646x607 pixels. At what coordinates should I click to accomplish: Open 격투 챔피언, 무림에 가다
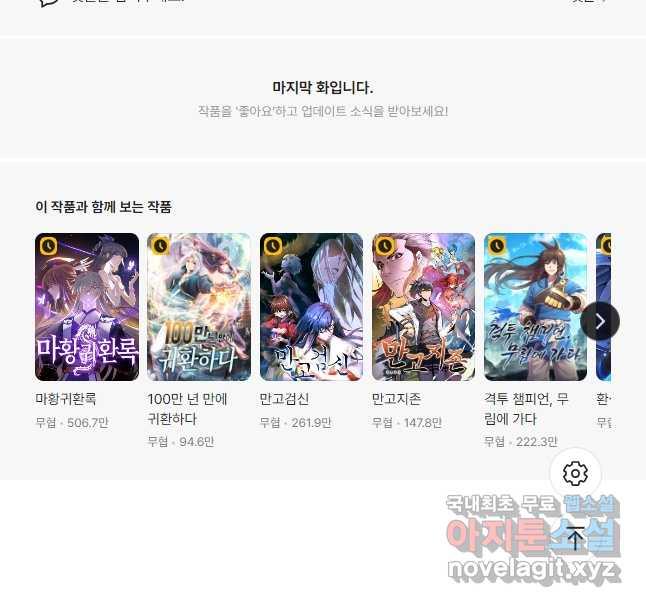(535, 307)
